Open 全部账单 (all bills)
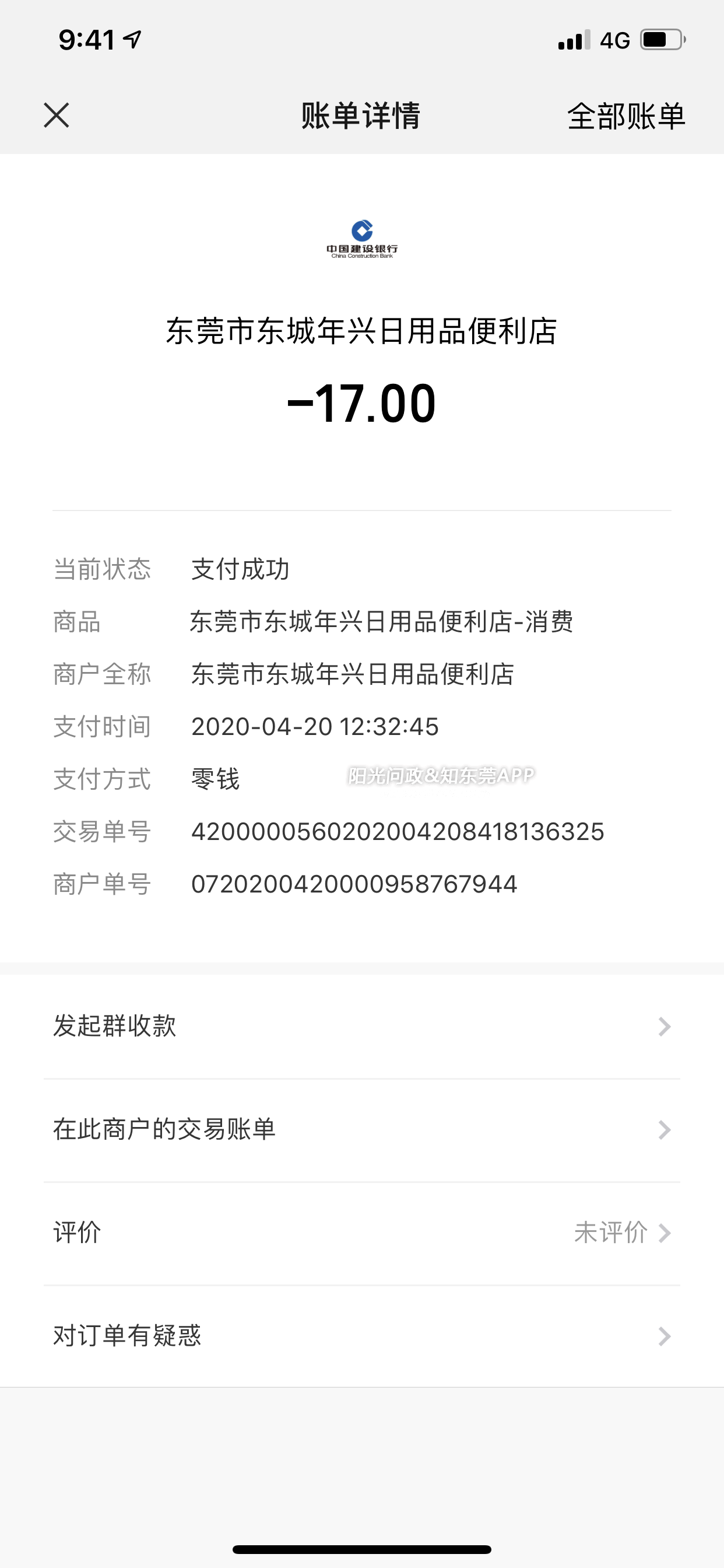 click(626, 116)
